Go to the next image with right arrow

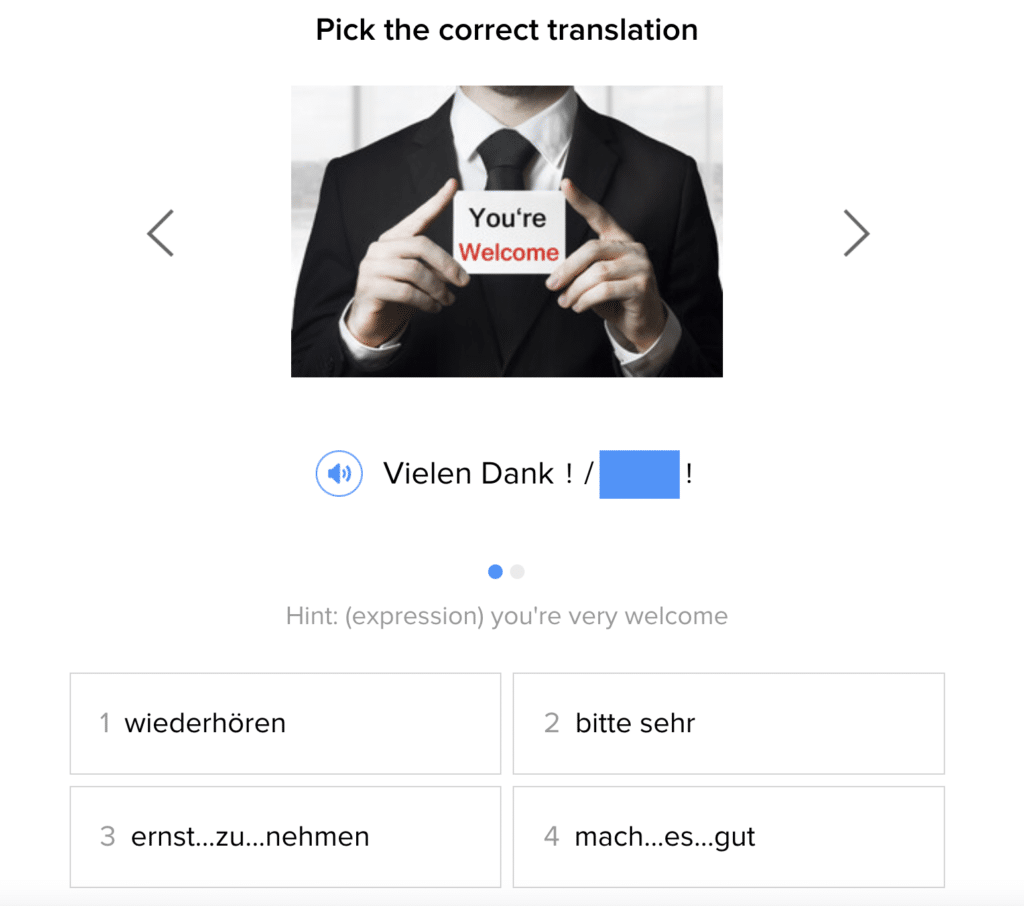856,233
